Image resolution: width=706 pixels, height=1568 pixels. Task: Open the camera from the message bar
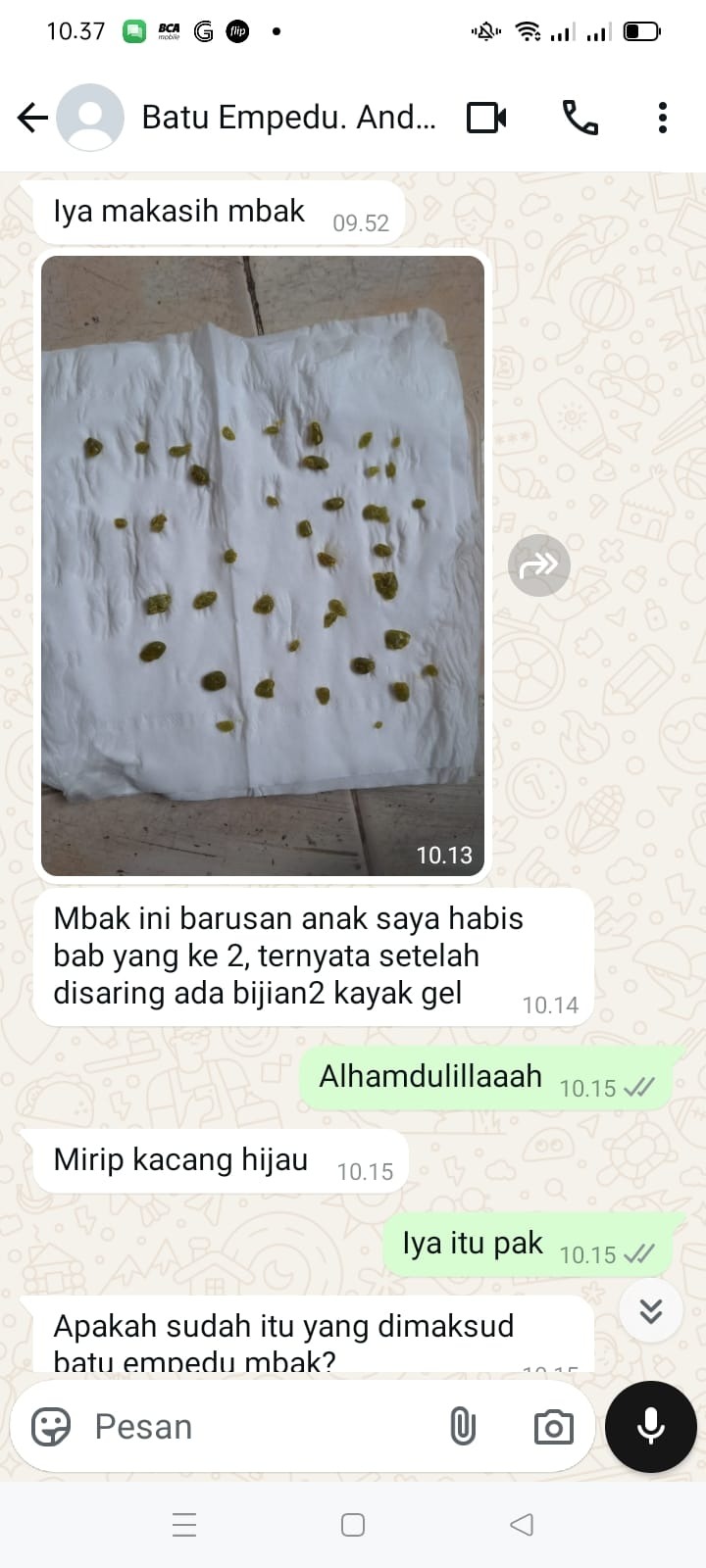553,1427
